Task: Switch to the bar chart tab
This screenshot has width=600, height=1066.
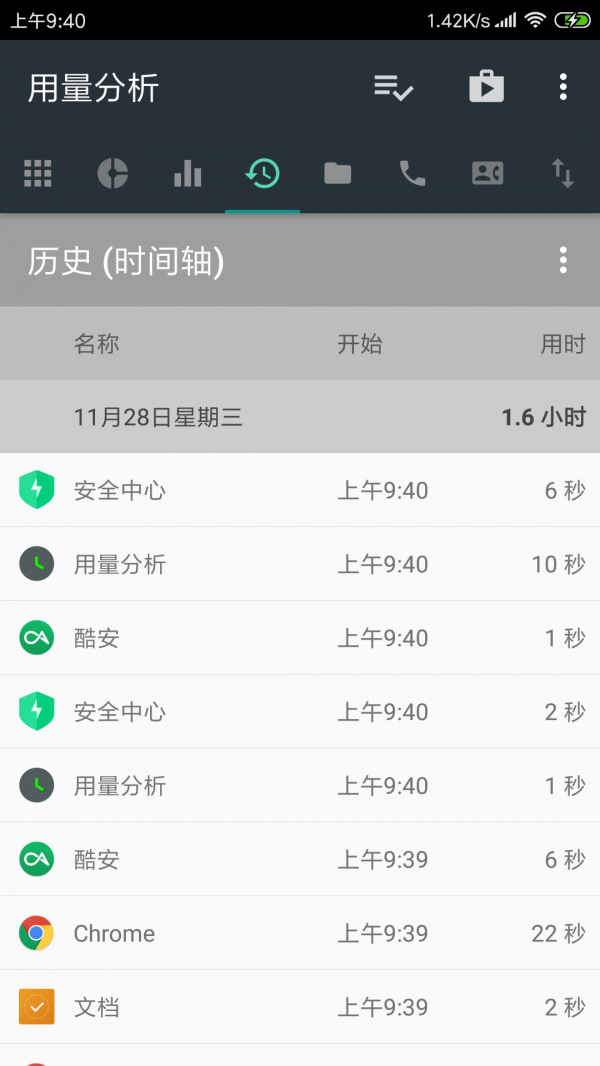Action: tap(188, 173)
